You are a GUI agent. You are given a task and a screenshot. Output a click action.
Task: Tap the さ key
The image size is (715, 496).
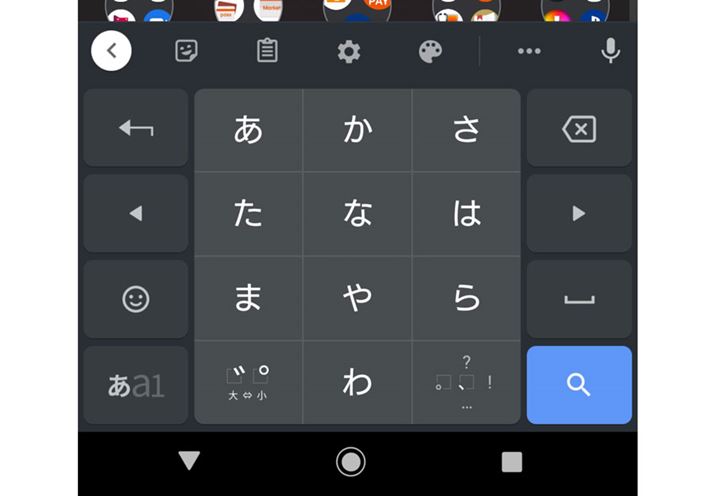(466, 129)
